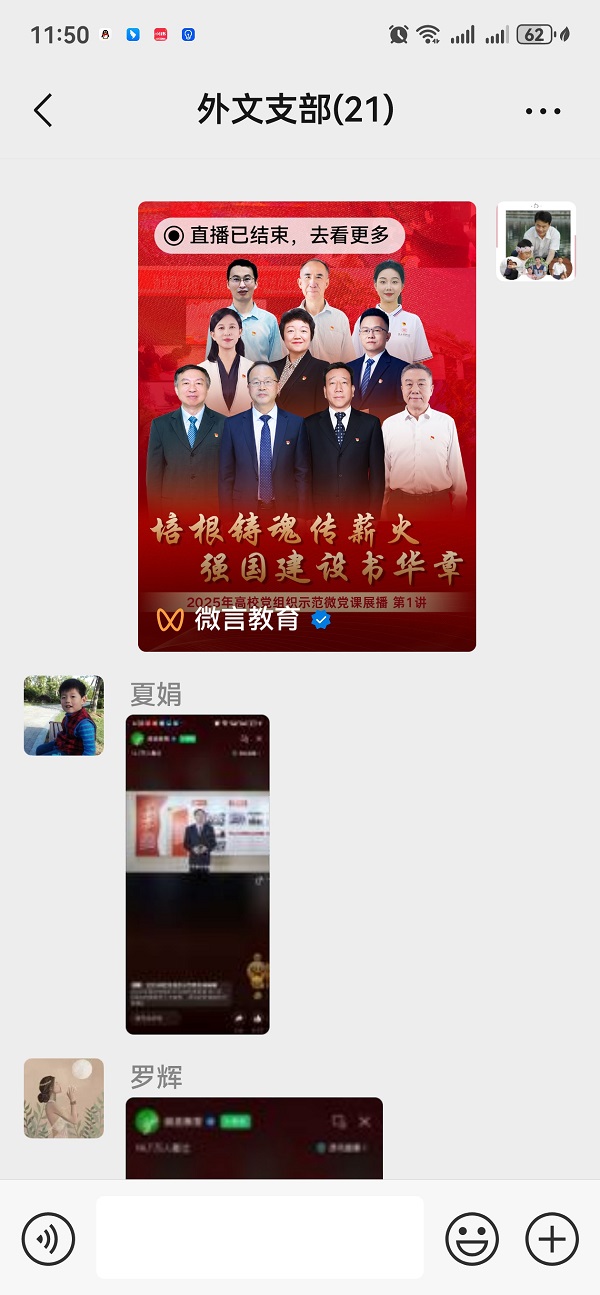Focus the message text field

(x=260, y=1238)
